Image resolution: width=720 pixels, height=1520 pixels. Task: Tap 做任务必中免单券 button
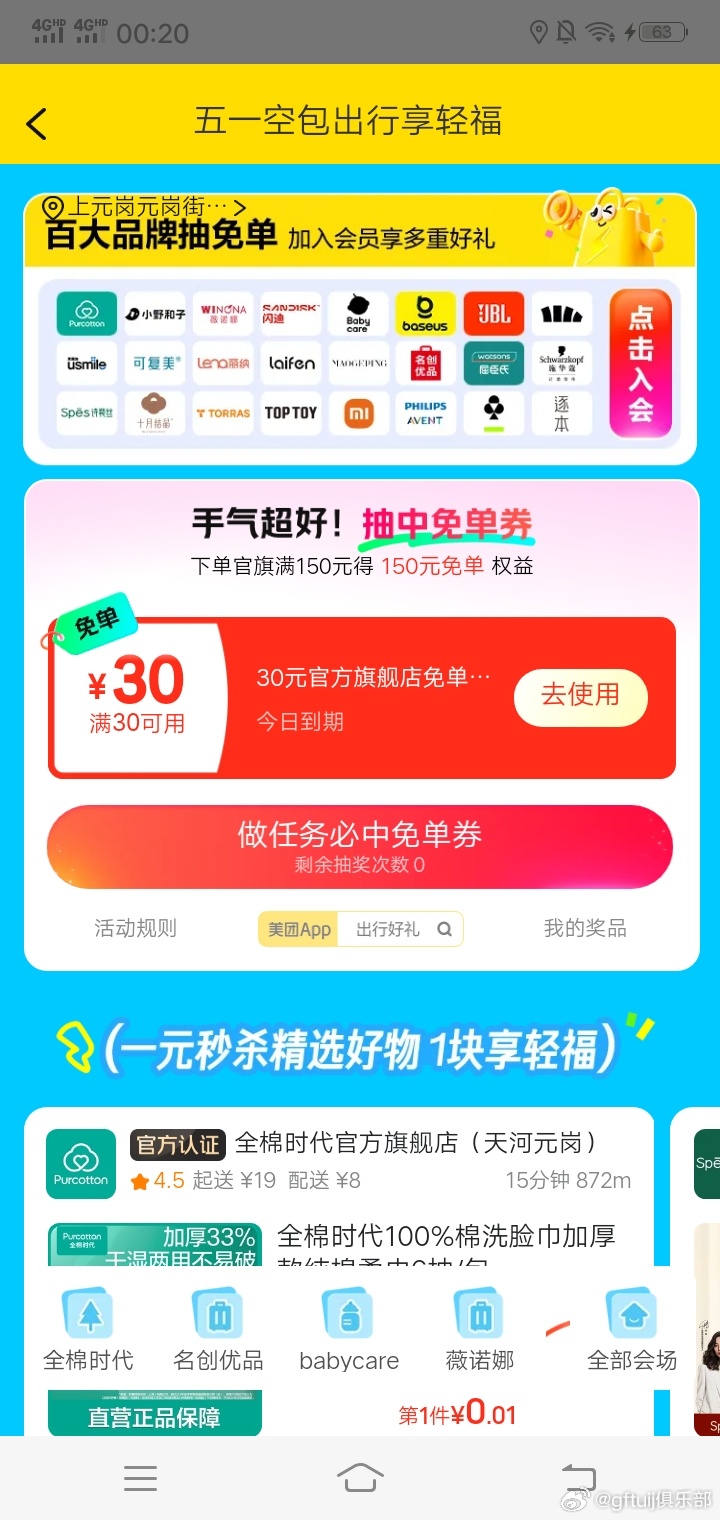(360, 846)
